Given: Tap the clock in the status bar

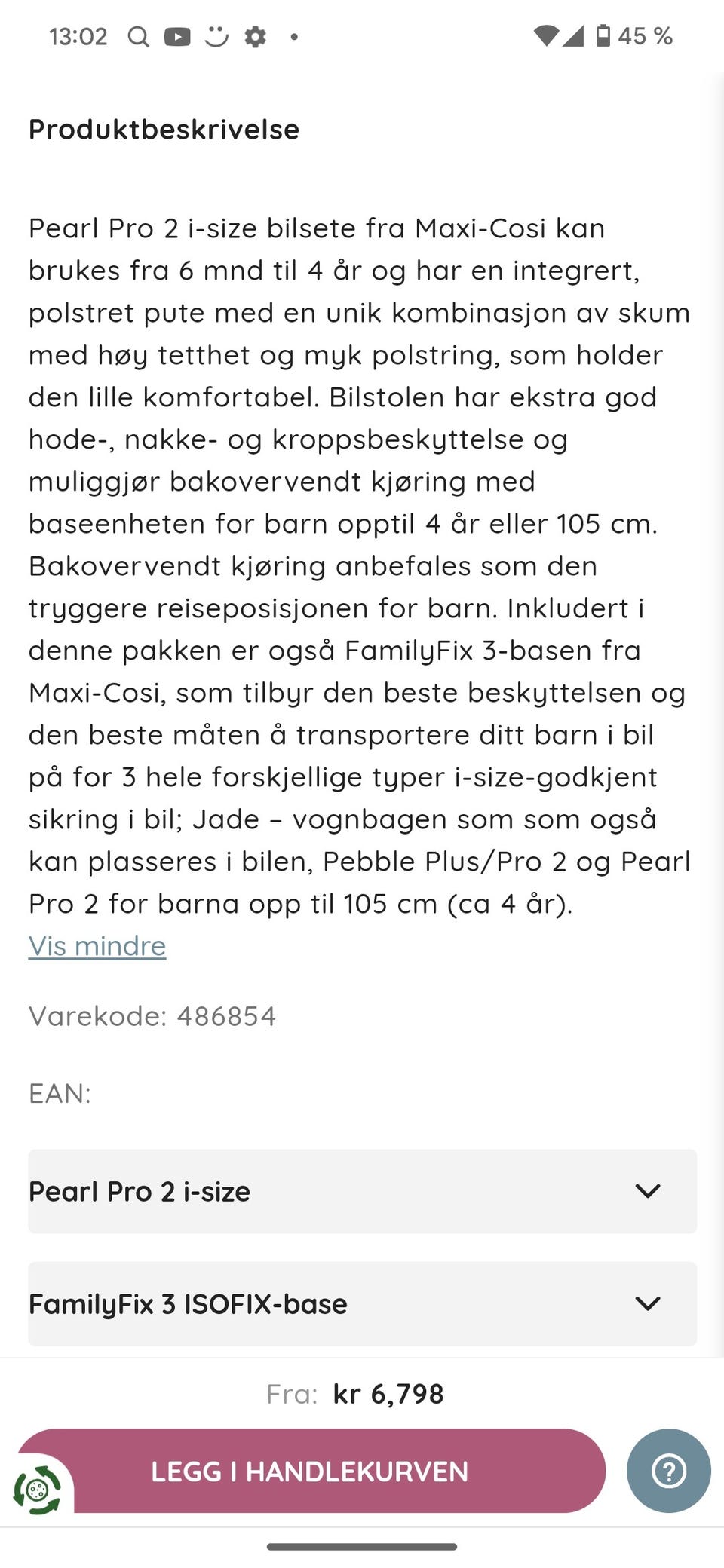Looking at the screenshot, I should click(78, 35).
